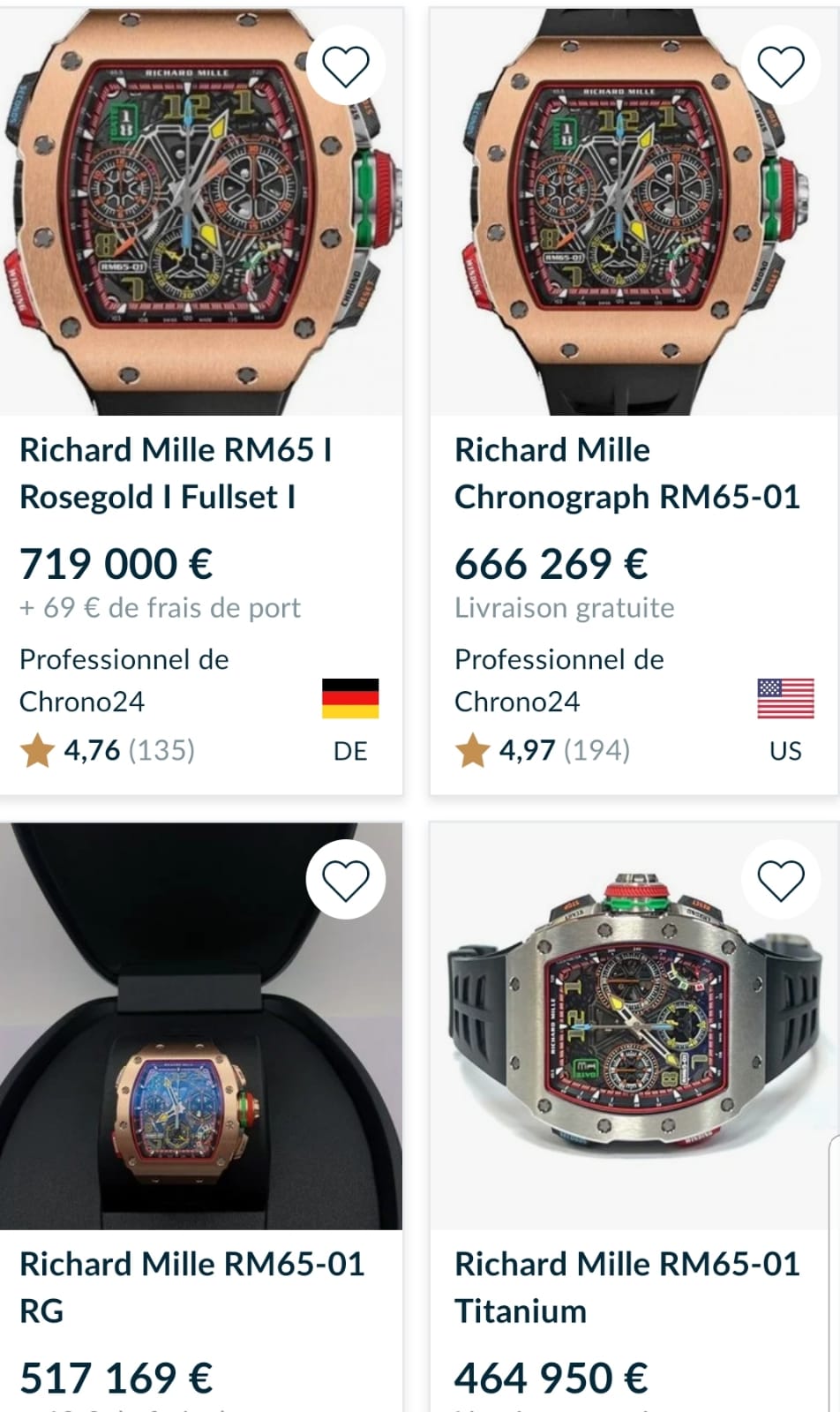The image size is (840, 1412).
Task: Open the Richard Mille RM65 Rosegold Fullset listing
Action: tap(176, 473)
